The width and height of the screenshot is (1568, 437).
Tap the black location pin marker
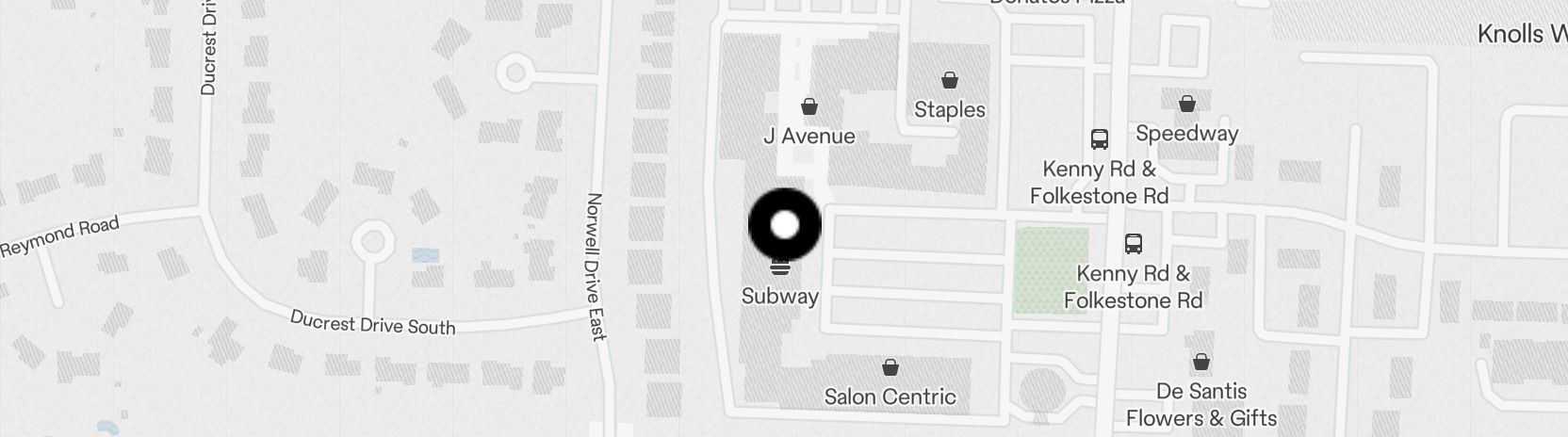(x=785, y=225)
